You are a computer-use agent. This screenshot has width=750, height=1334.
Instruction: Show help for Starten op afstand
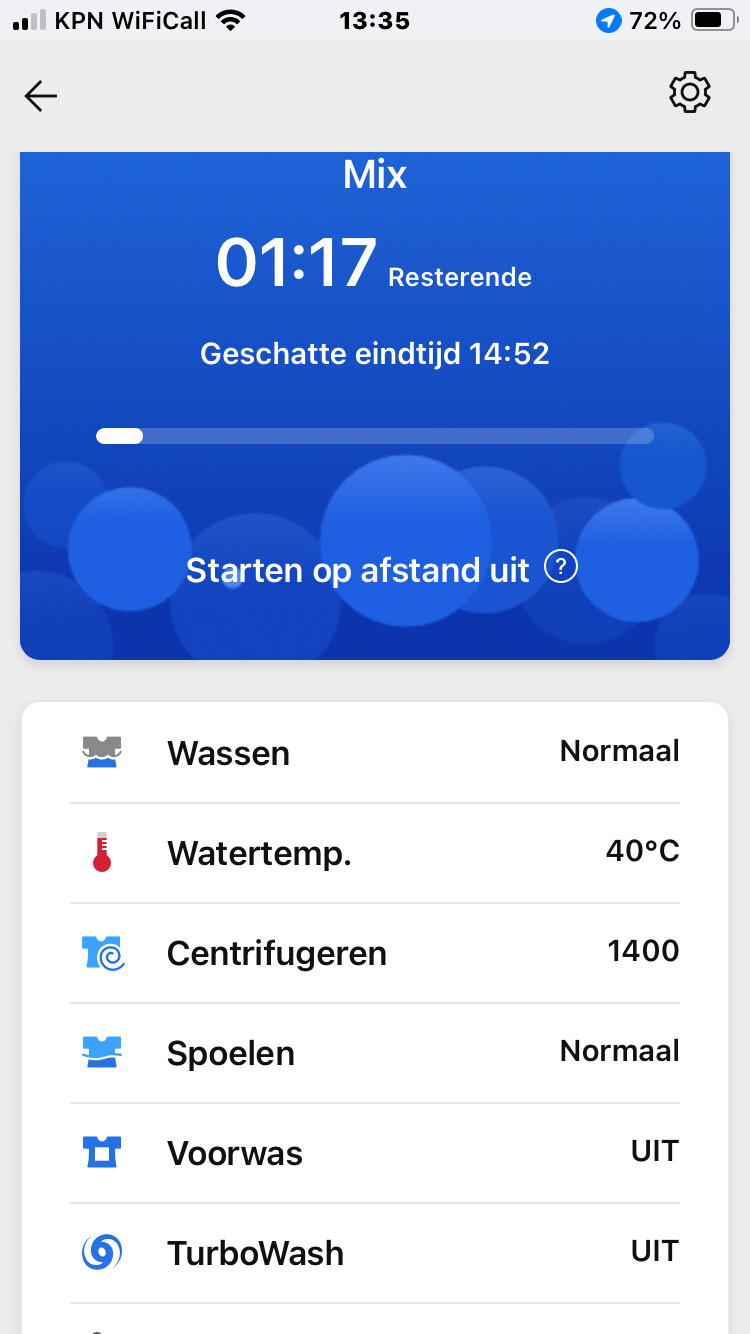[x=561, y=568]
